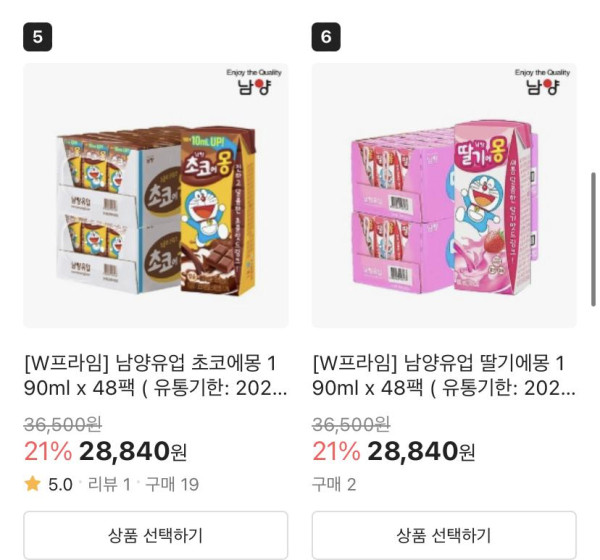Open the 남양유업 딸기에몽 product title
Image resolution: width=600 pixels, height=560 pixels.
click(x=444, y=374)
